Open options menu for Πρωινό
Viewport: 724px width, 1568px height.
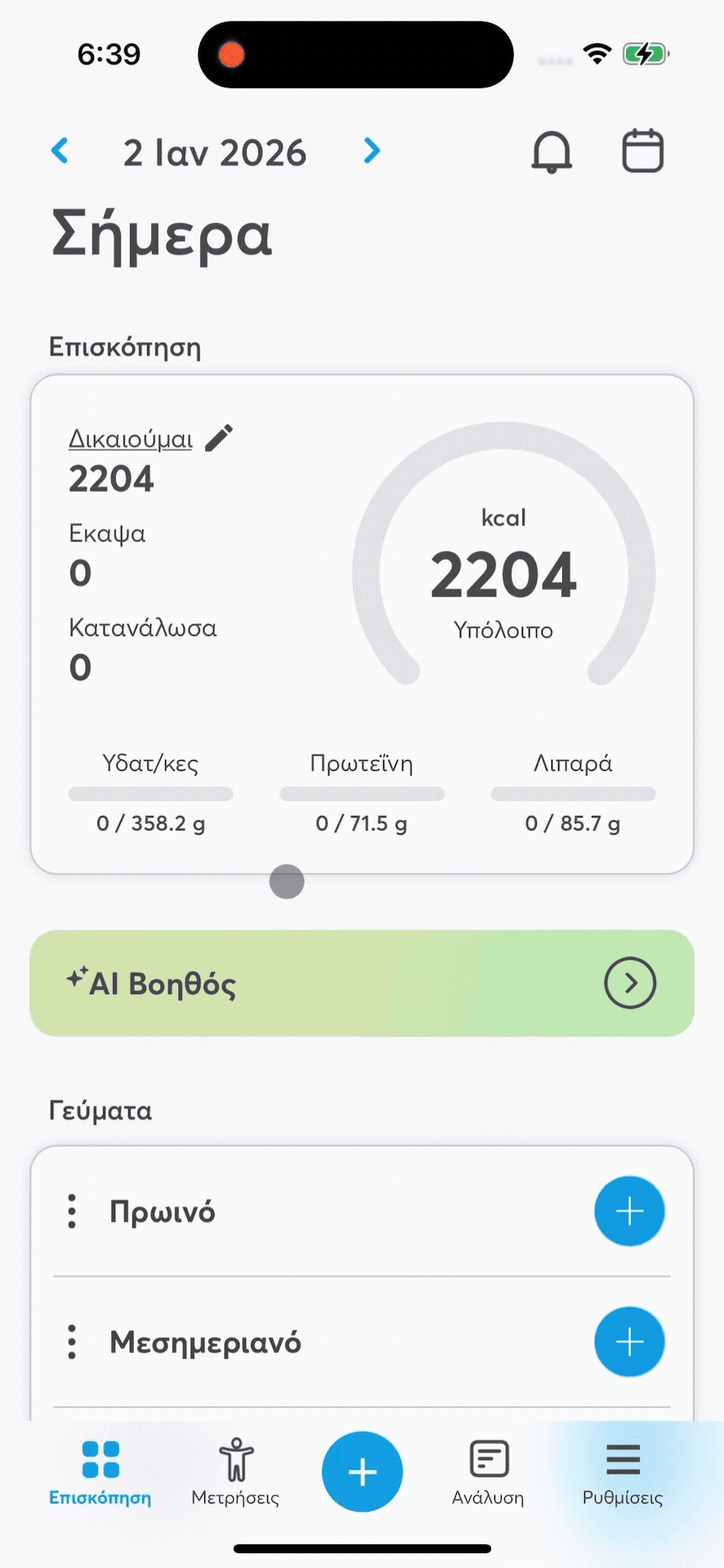(x=72, y=1211)
